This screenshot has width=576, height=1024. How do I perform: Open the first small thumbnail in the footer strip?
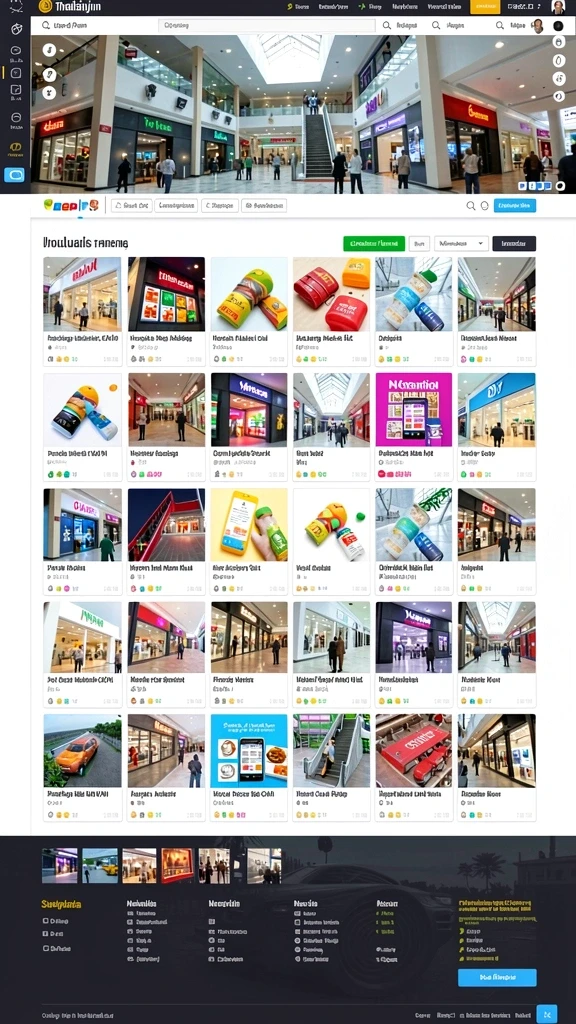tap(59, 865)
